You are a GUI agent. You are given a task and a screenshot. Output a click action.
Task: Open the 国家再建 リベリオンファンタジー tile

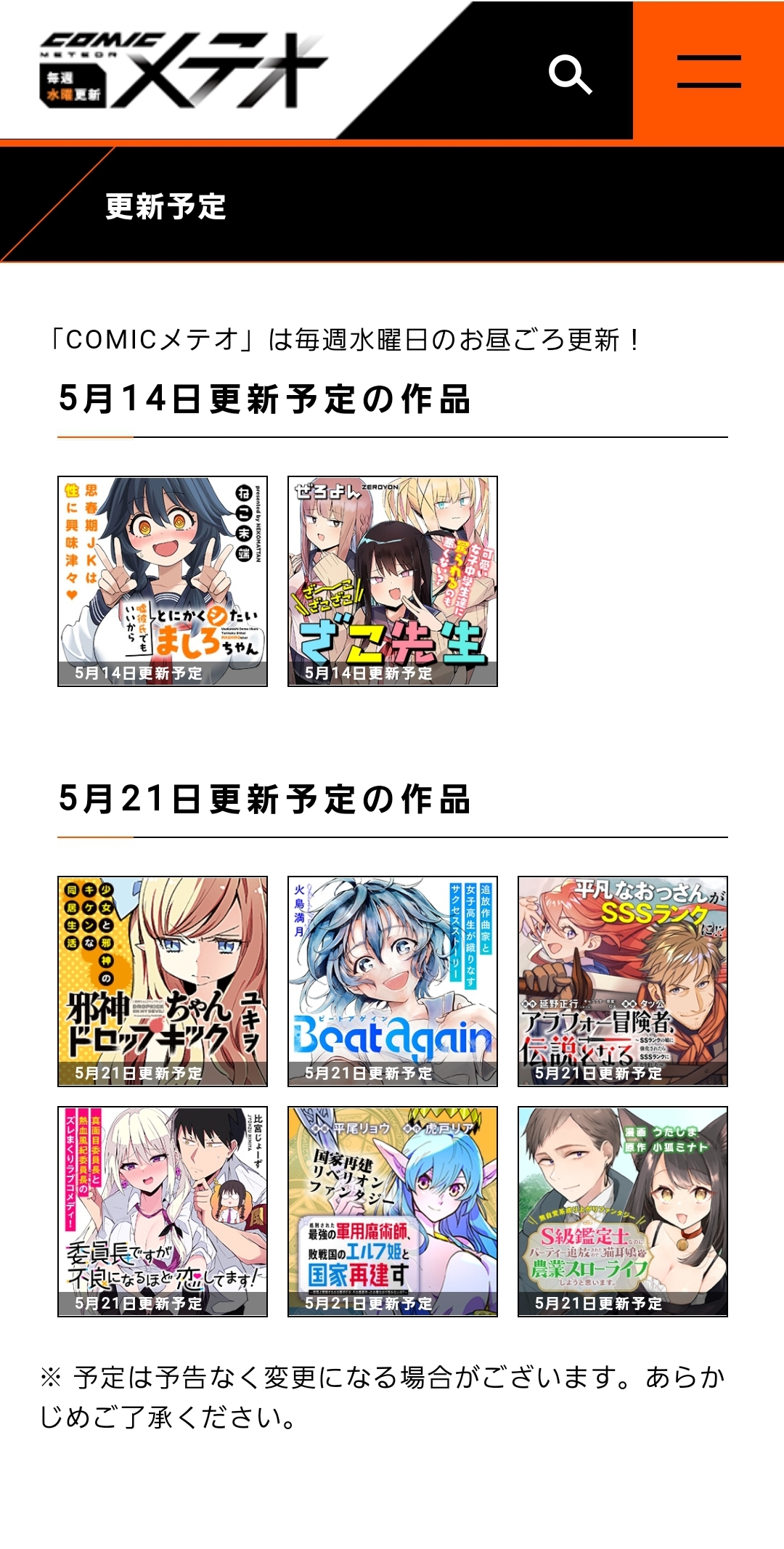pos(393,1211)
